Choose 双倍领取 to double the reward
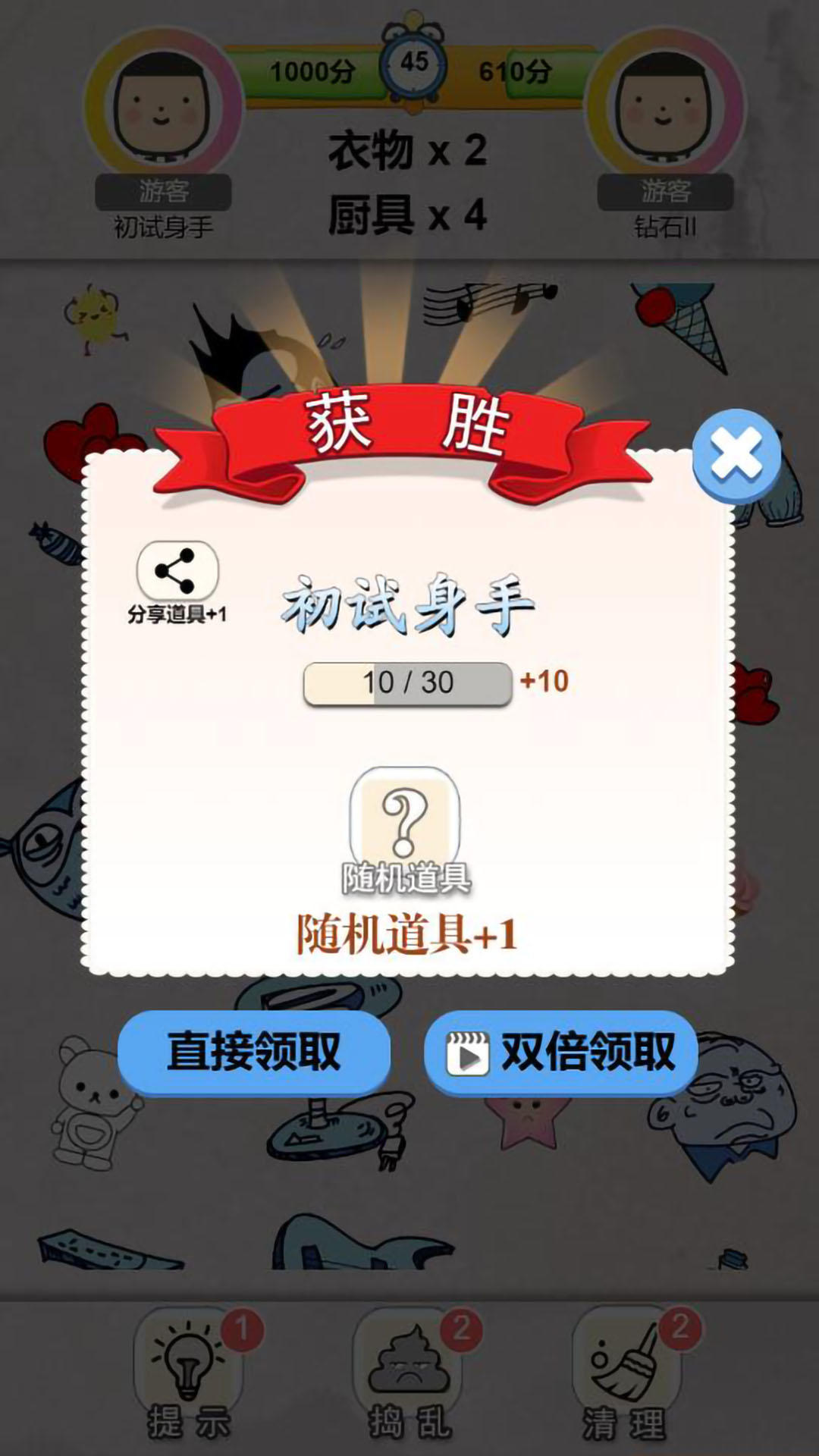Image resolution: width=819 pixels, height=1456 pixels. point(560,1053)
